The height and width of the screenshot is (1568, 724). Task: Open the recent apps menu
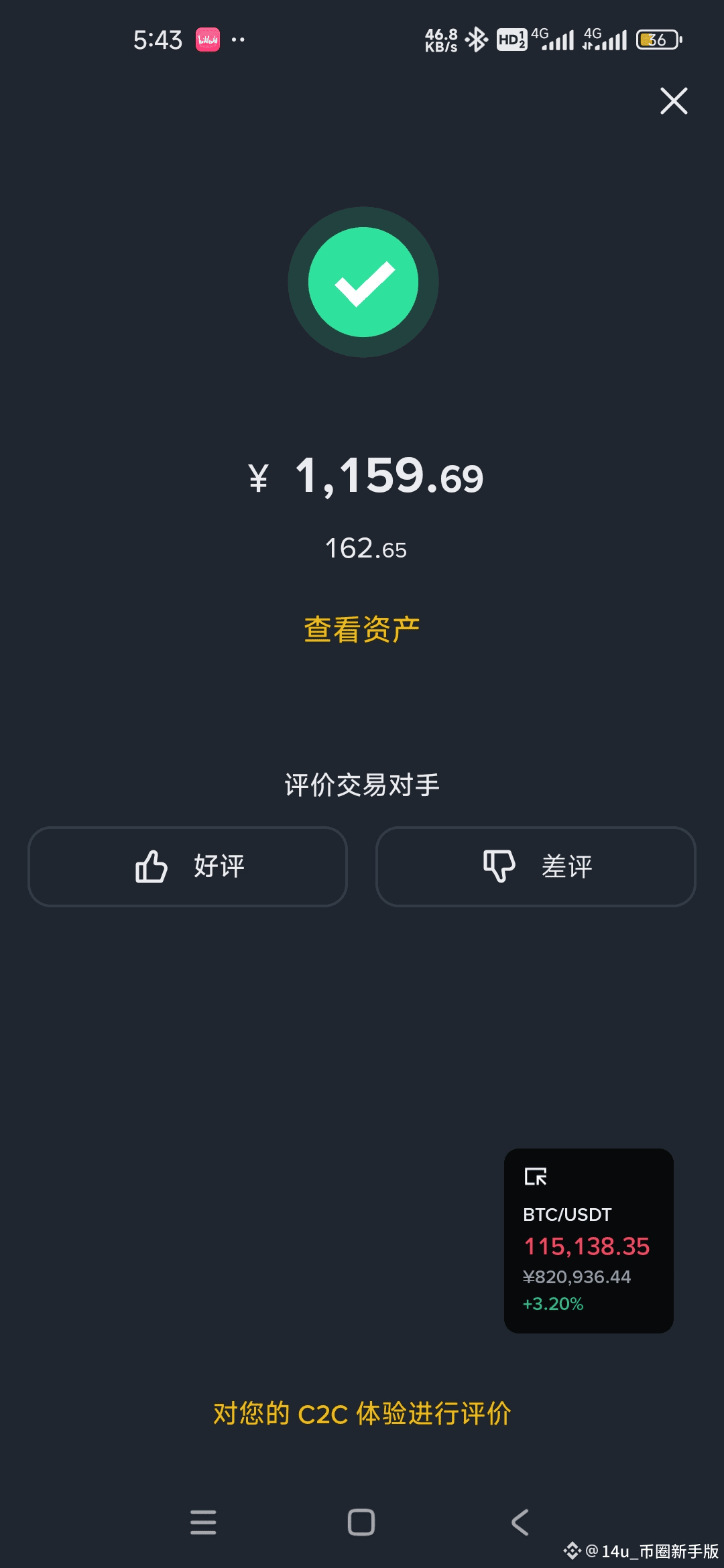[203, 1522]
